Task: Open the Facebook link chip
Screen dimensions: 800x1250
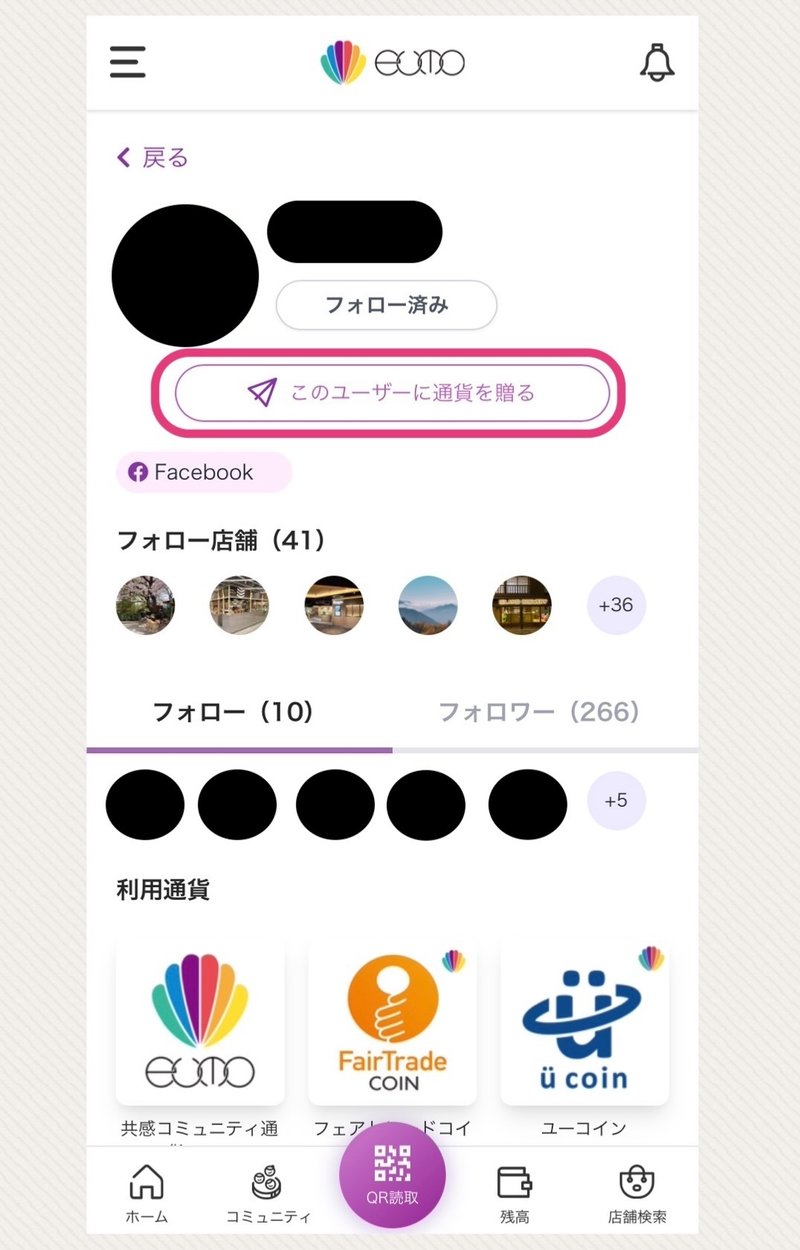Action: (204, 472)
